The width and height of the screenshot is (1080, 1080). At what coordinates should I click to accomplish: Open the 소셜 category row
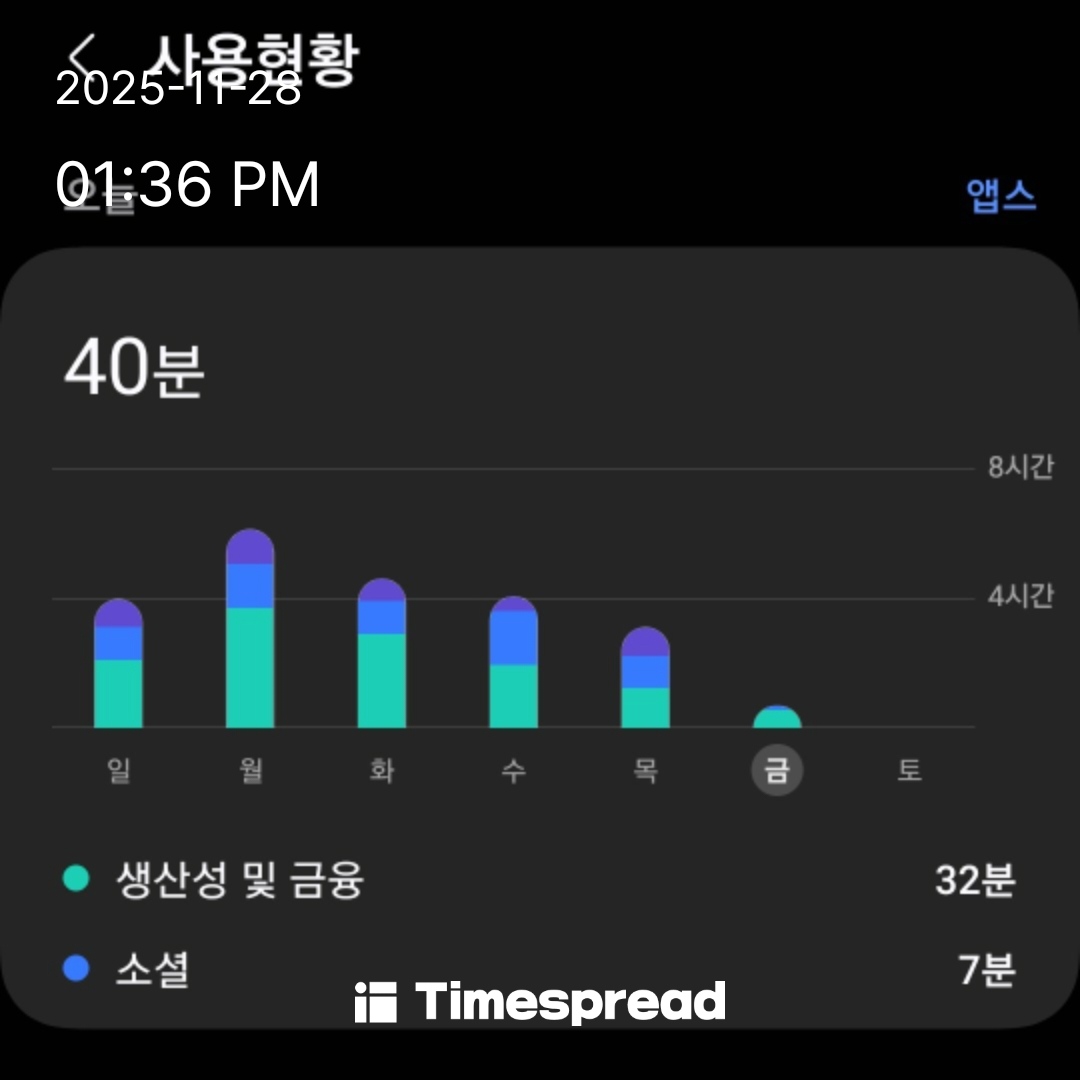tap(540, 969)
